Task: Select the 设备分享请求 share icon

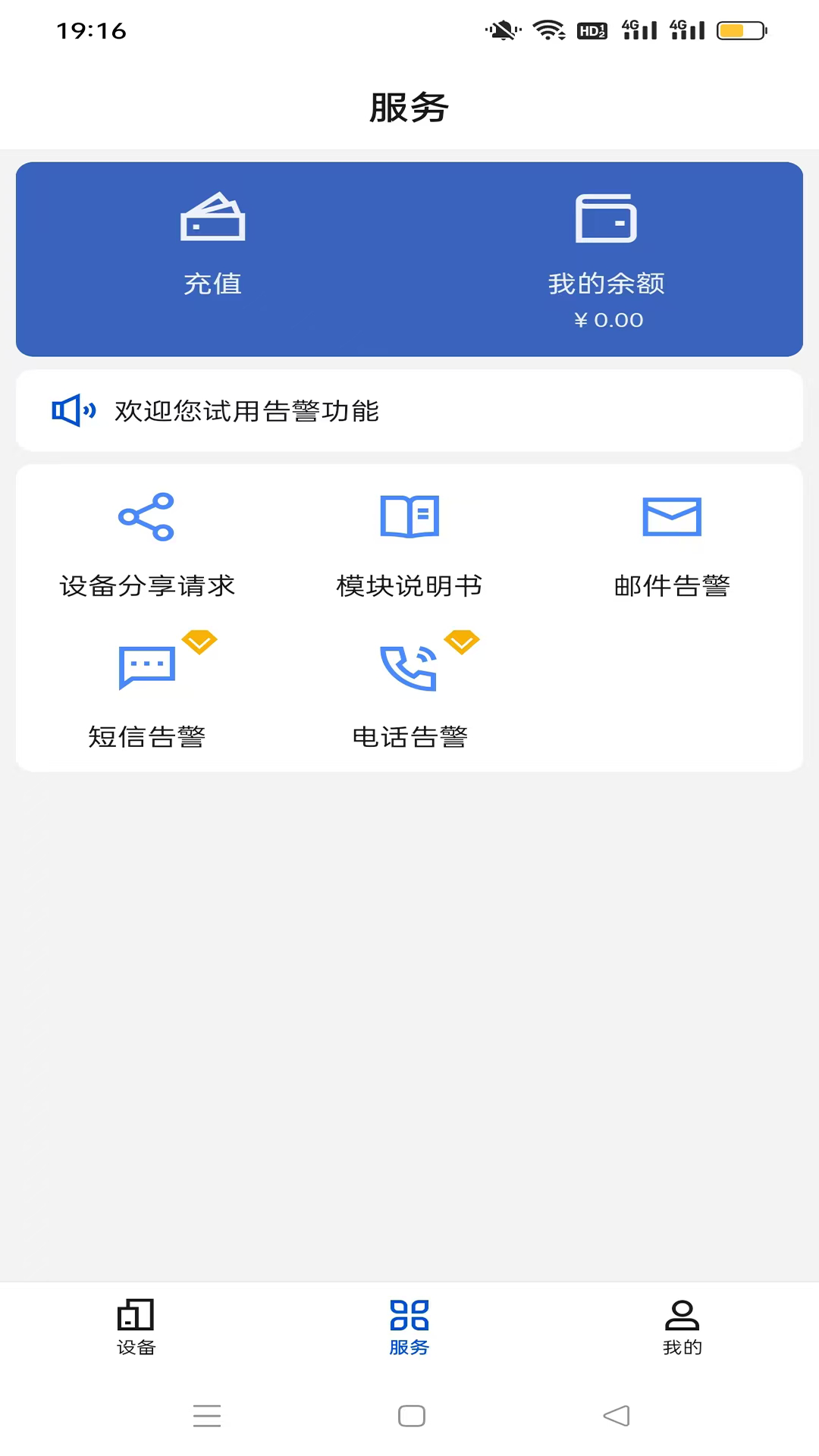Action: point(146,518)
